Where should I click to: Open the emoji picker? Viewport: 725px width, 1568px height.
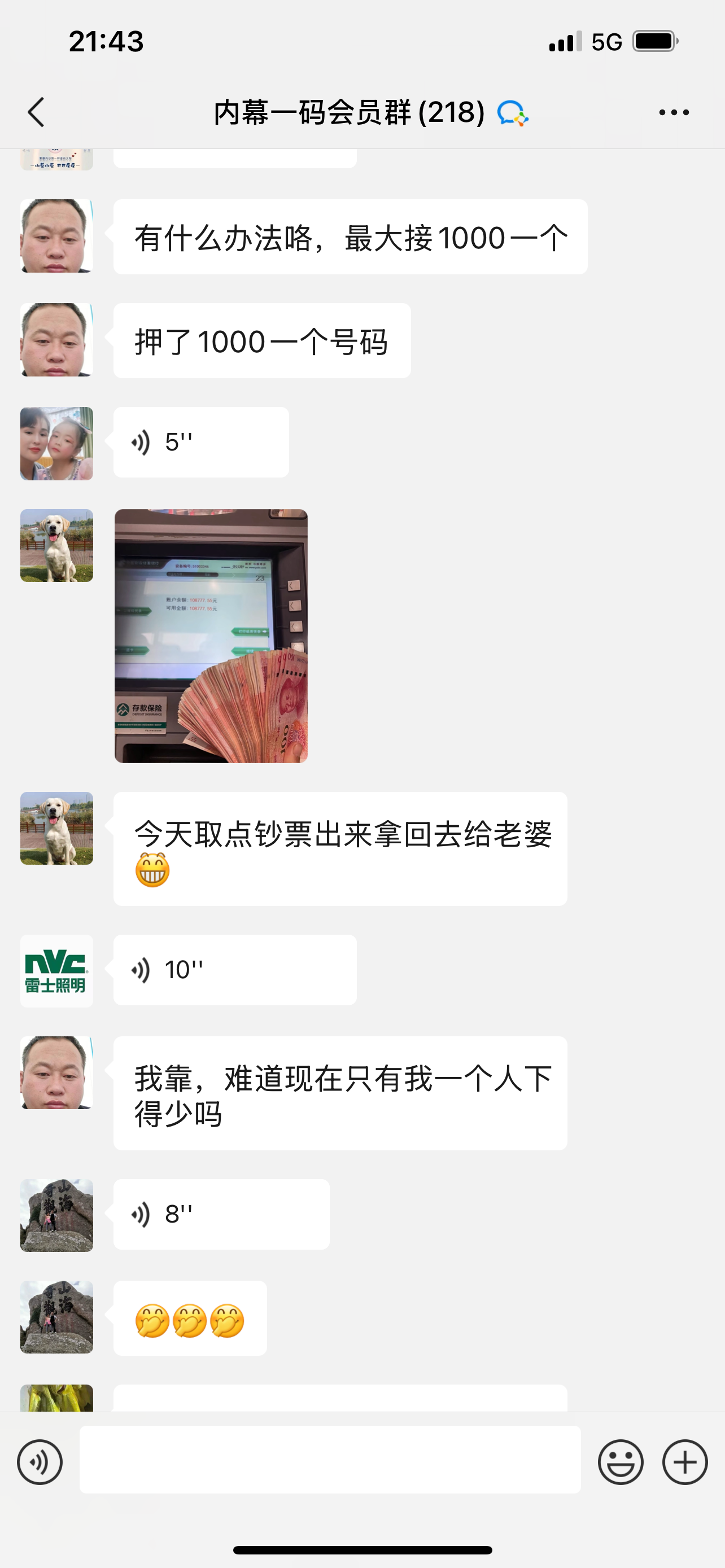click(621, 1461)
